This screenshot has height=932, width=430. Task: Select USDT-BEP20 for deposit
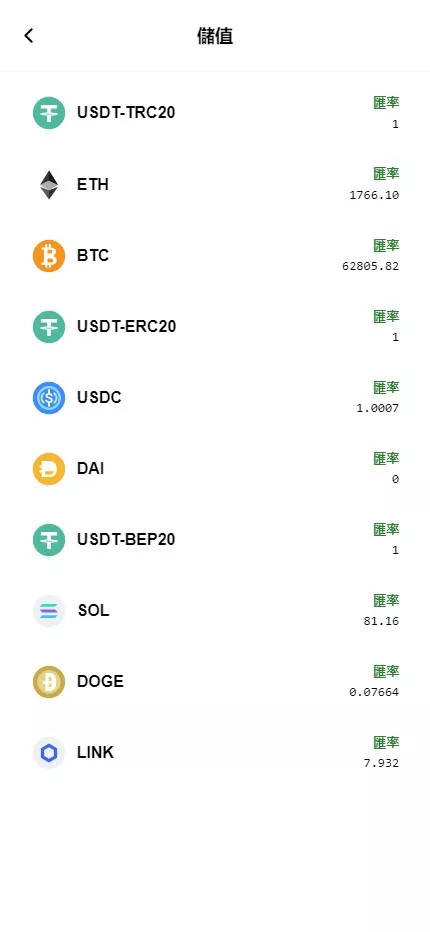pyautogui.click(x=215, y=540)
